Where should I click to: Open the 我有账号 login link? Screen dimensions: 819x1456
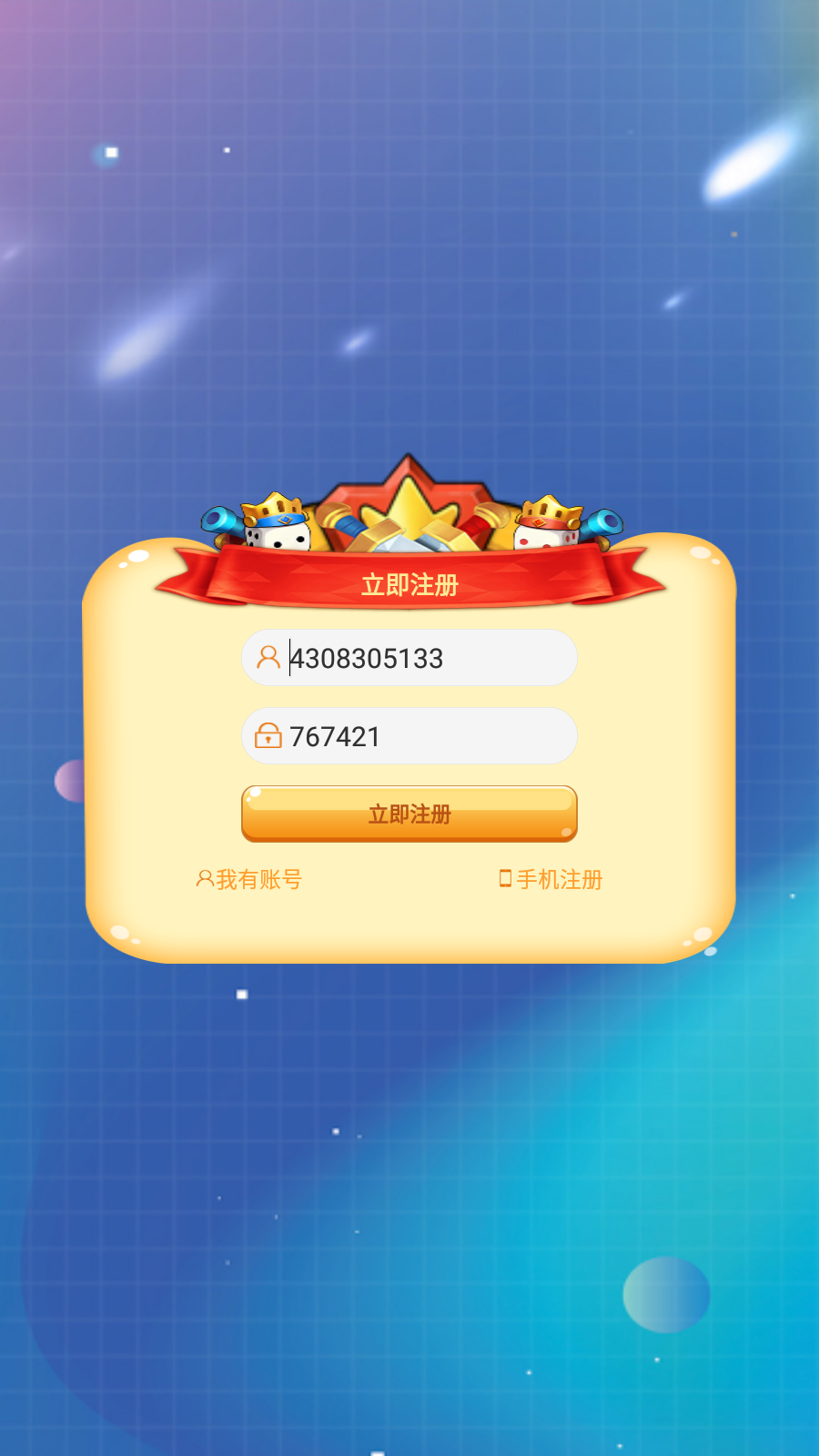pyautogui.click(x=249, y=879)
